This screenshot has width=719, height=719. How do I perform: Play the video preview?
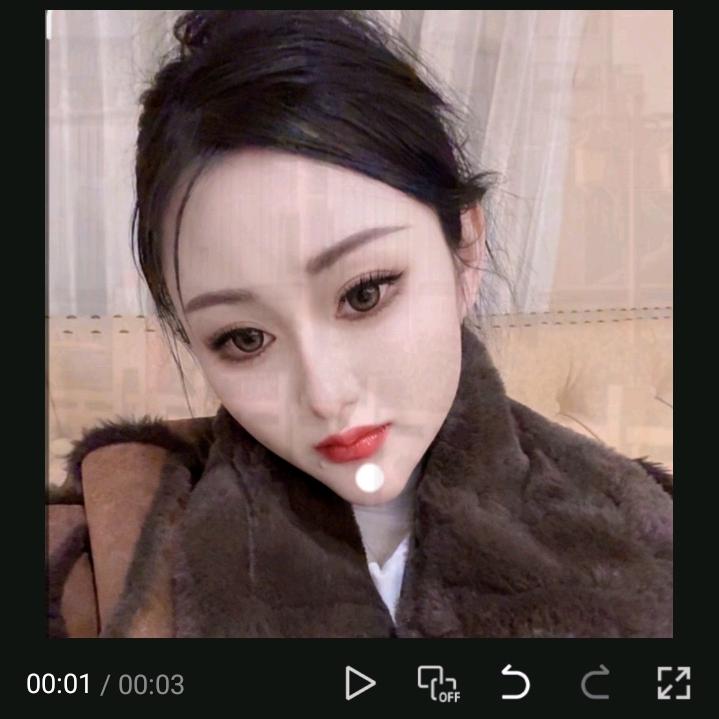tap(359, 684)
